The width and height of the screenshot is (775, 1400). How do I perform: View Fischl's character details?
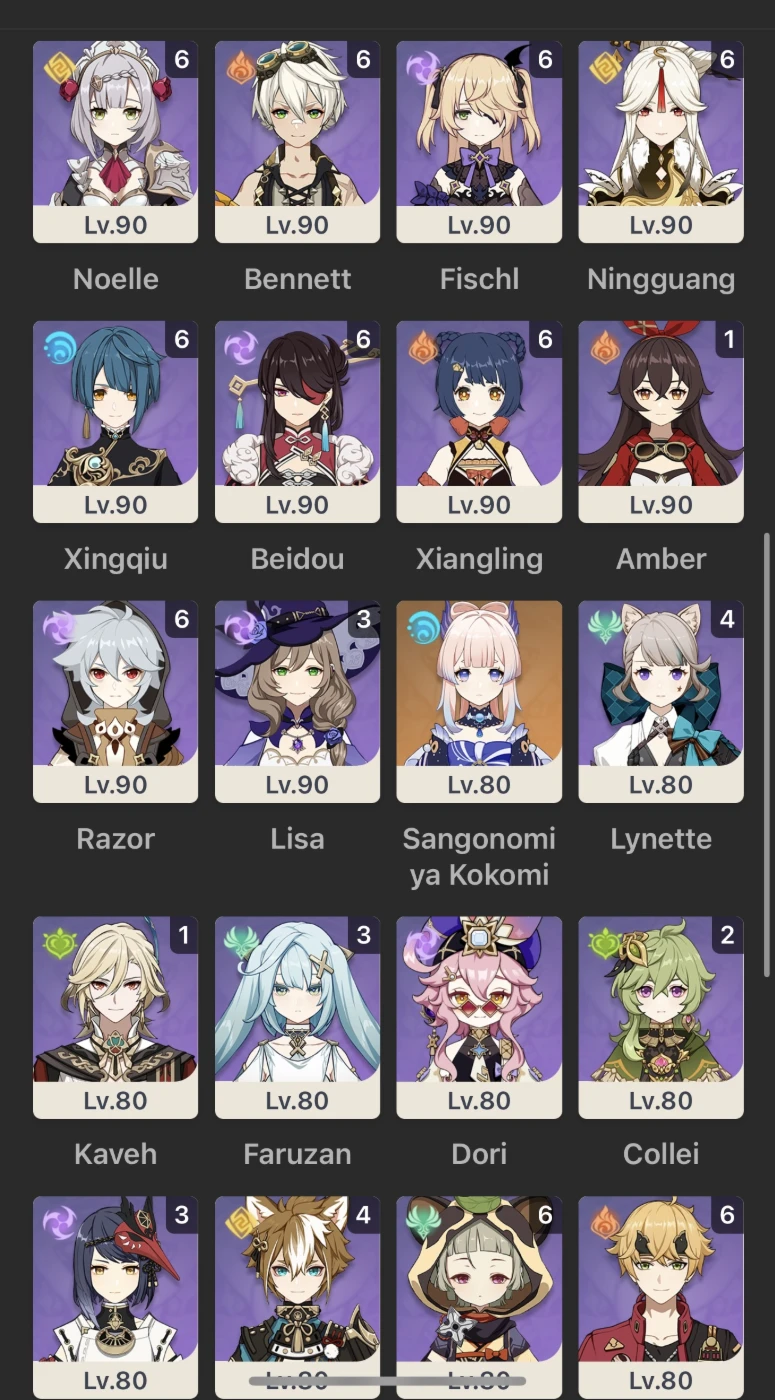pyautogui.click(x=479, y=142)
